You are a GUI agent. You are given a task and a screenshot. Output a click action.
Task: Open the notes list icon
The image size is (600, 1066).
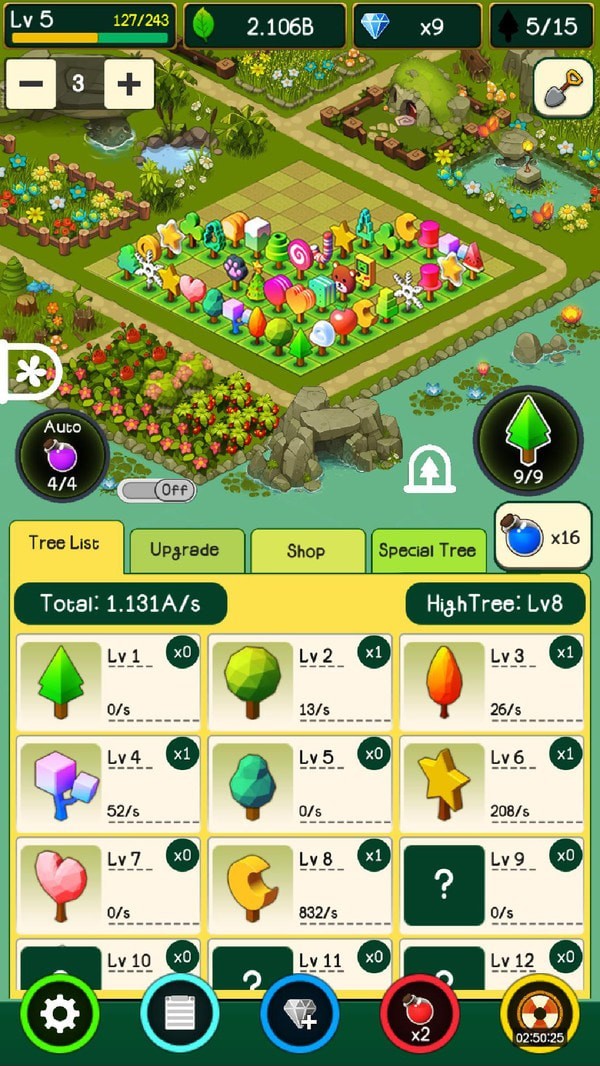point(180,1014)
